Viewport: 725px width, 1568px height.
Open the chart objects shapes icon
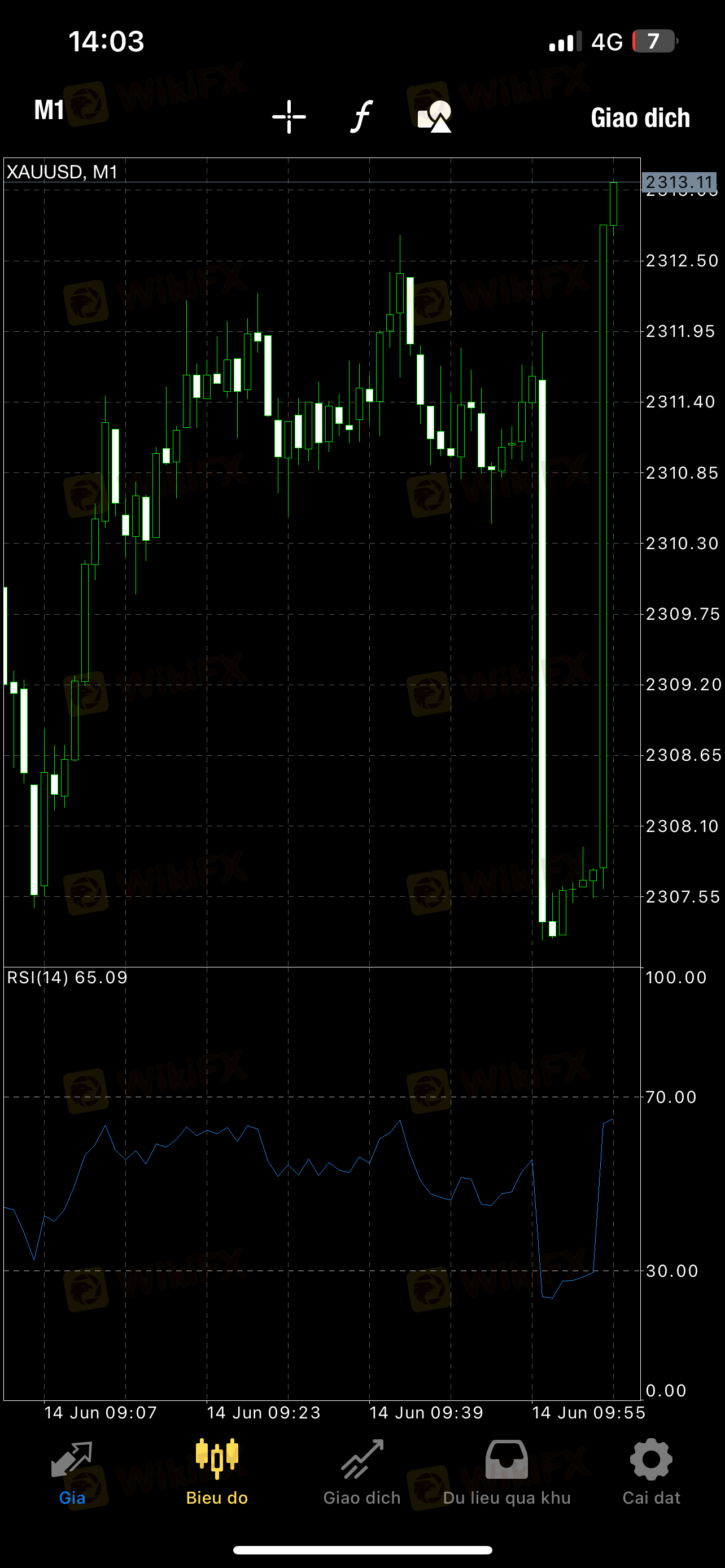434,117
